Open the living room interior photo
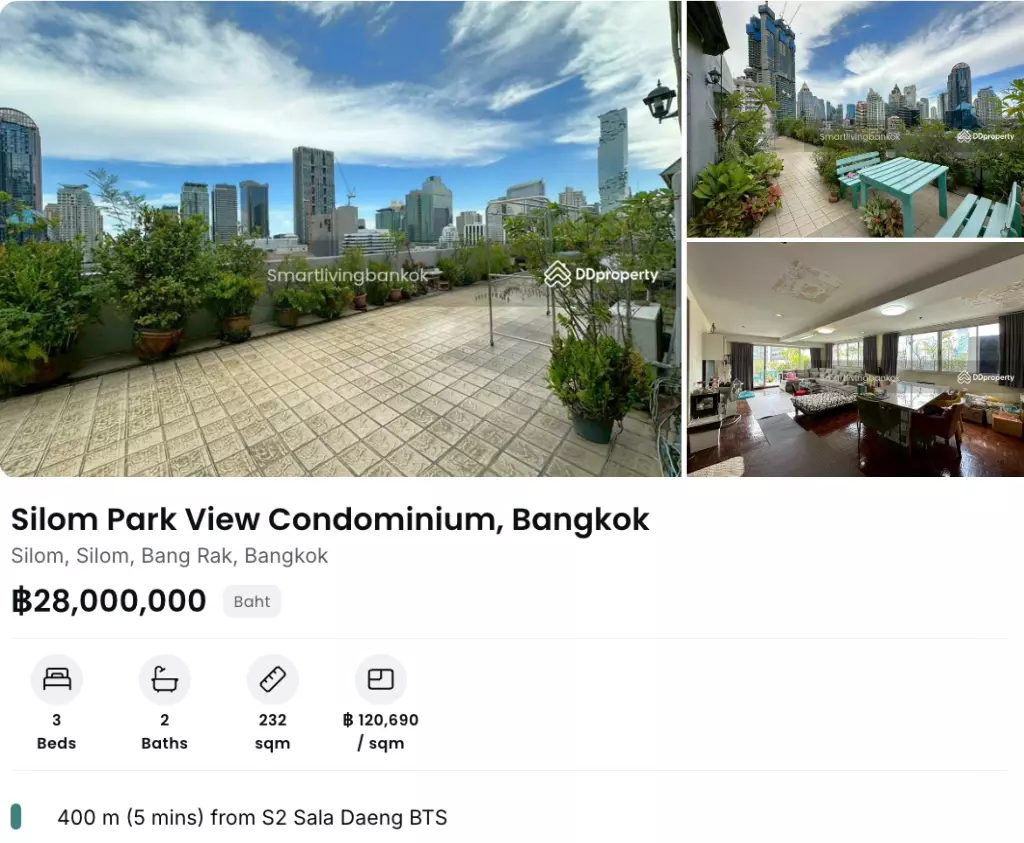This screenshot has width=1024, height=843. 855,358
